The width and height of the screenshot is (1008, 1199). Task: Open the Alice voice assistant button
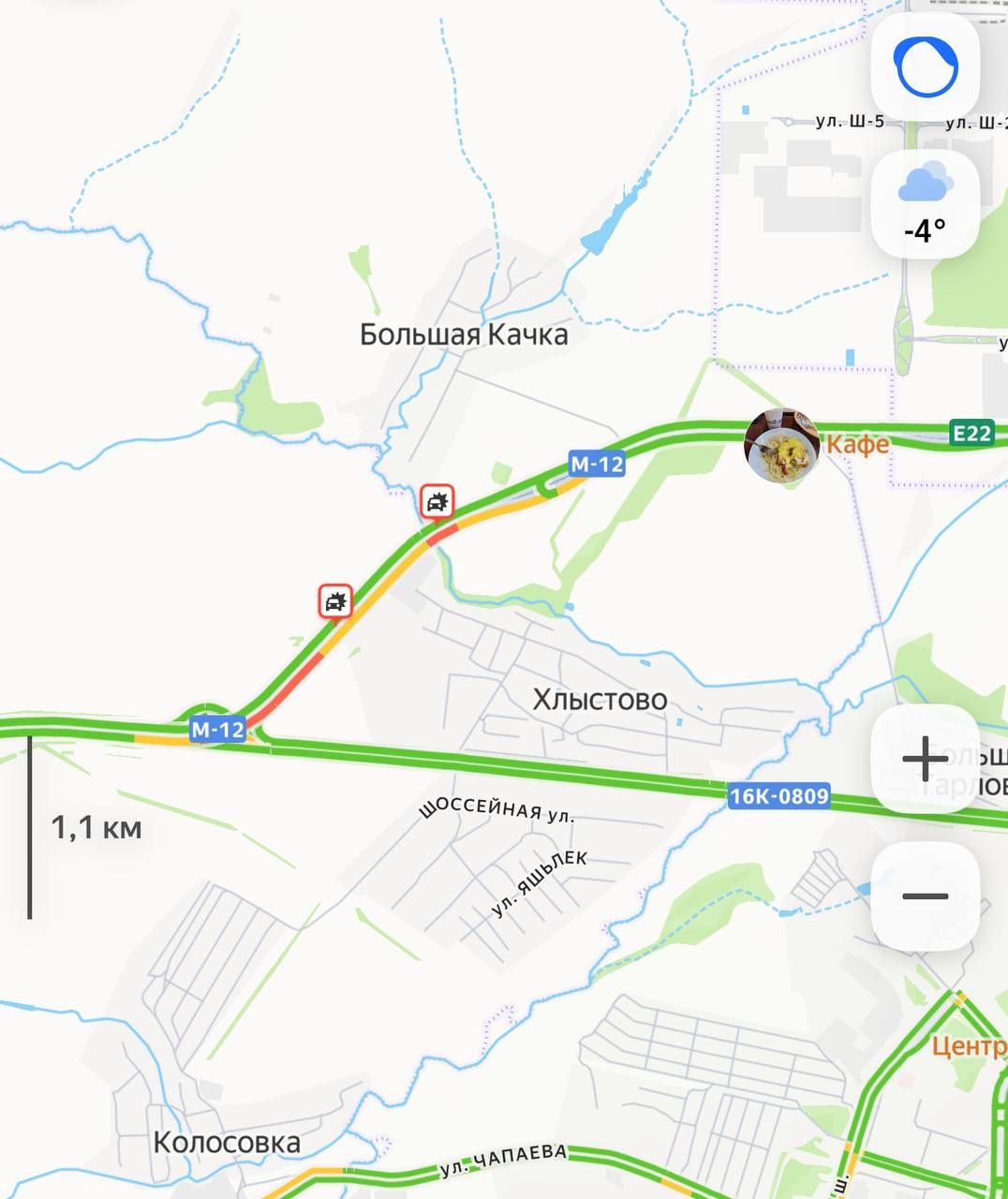pos(925,67)
